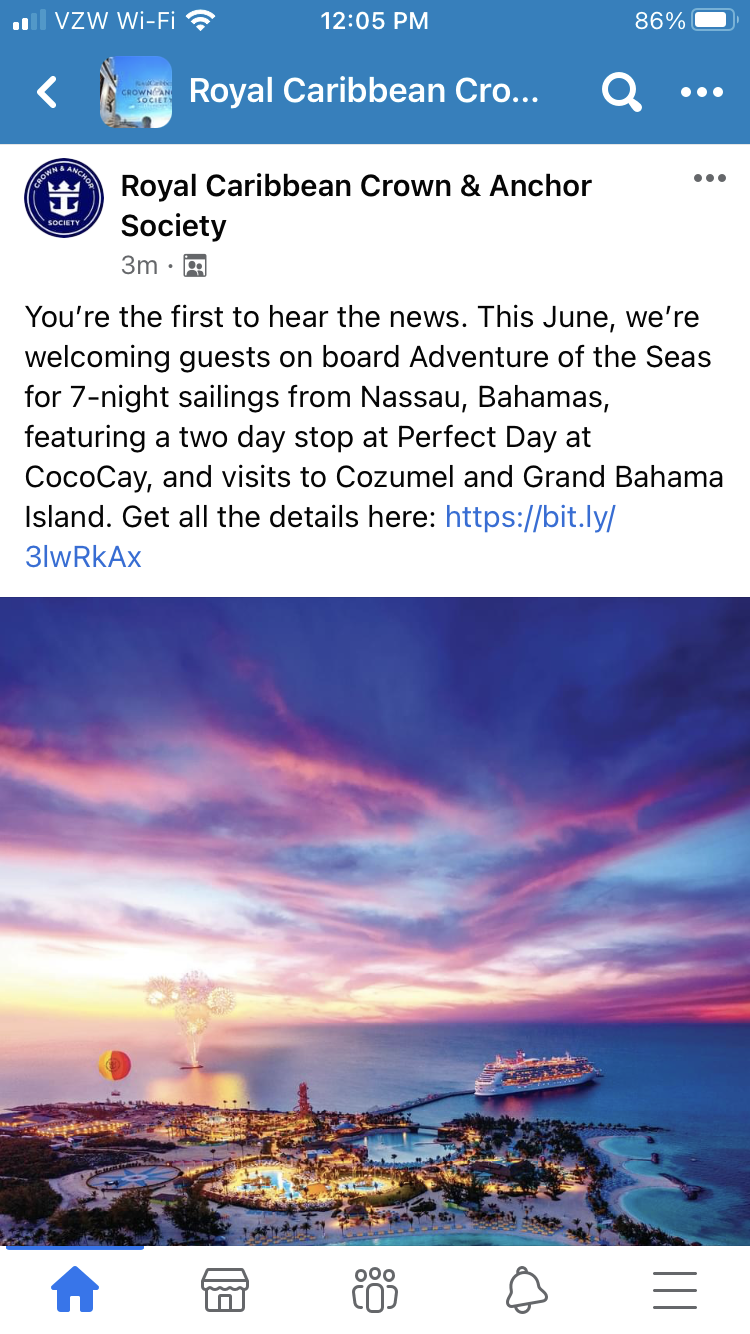750x1334 pixels.
Task: Open the page thumbnail in the header
Action: tap(136, 92)
